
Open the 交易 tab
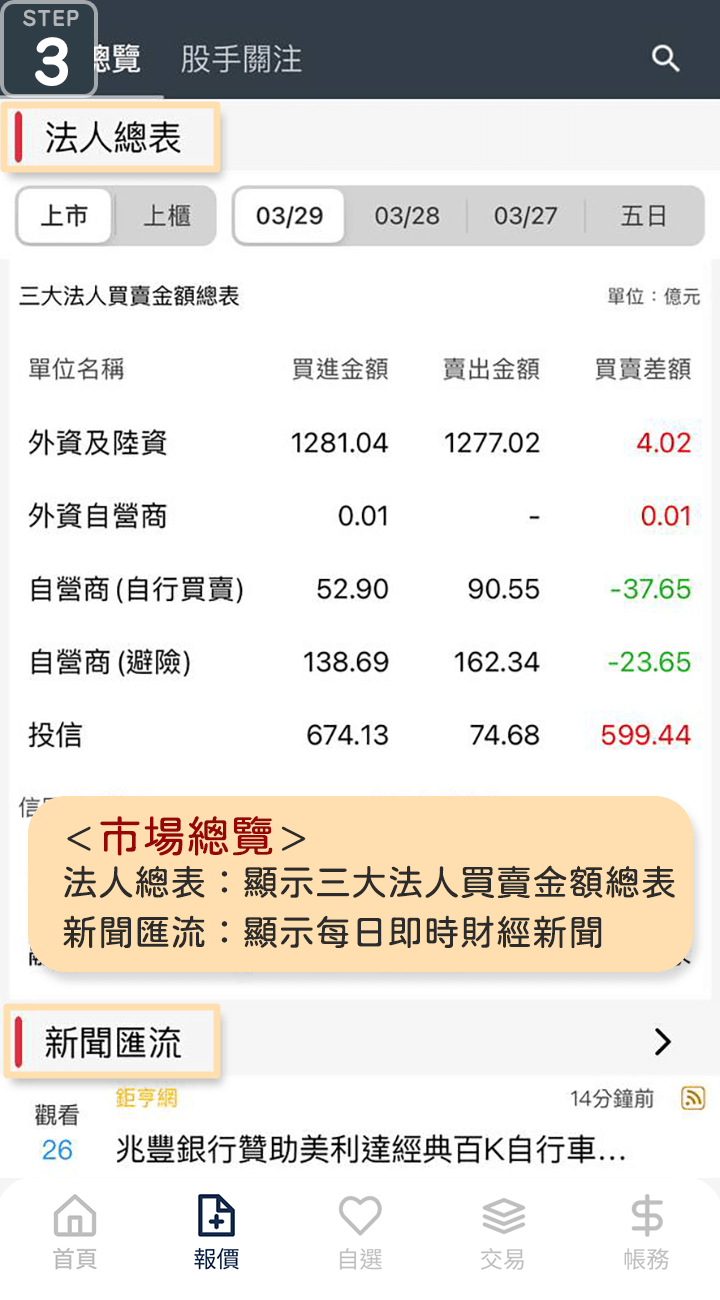[x=502, y=1231]
